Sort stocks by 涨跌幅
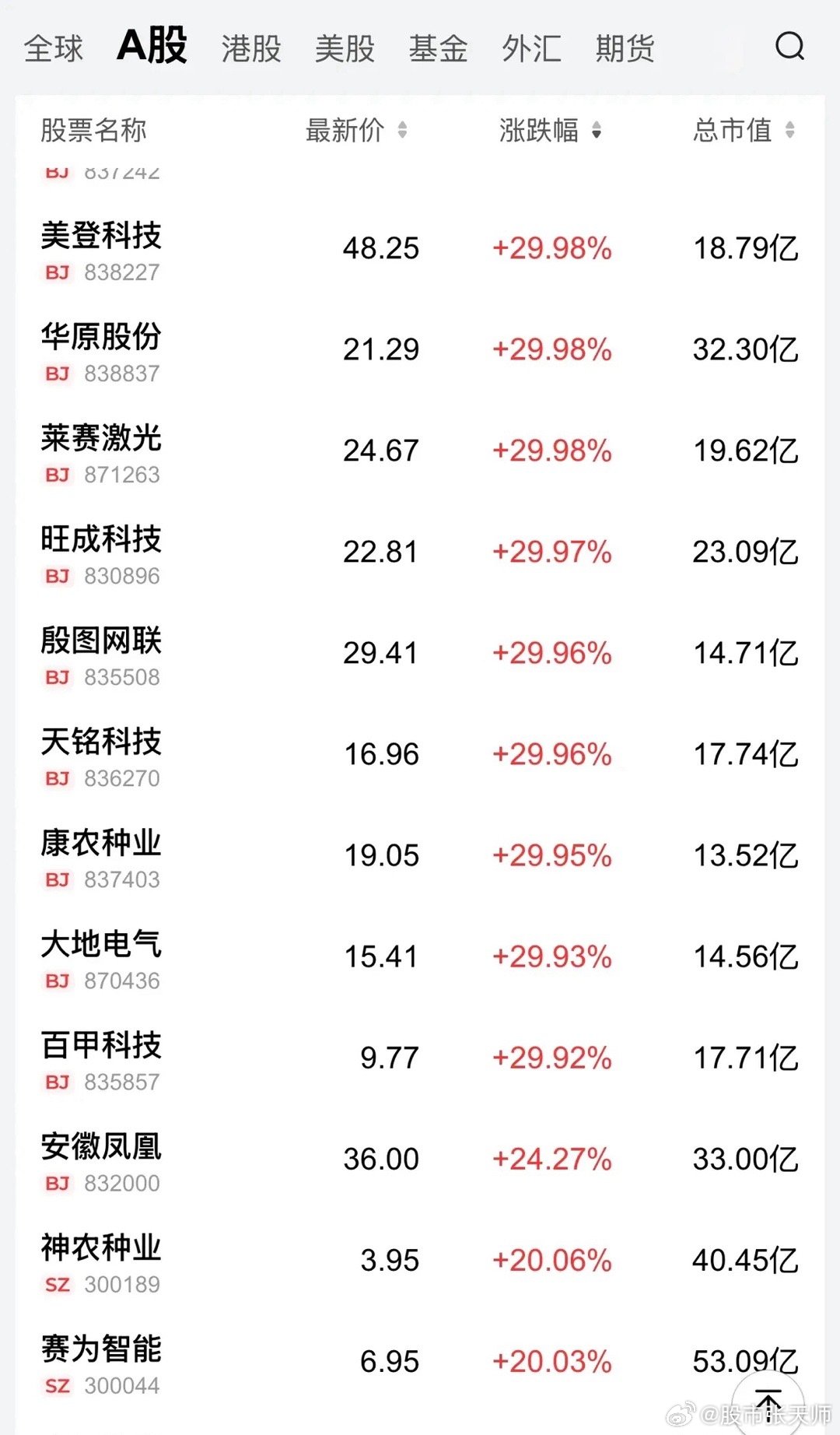The width and height of the screenshot is (840, 1435). (551, 130)
